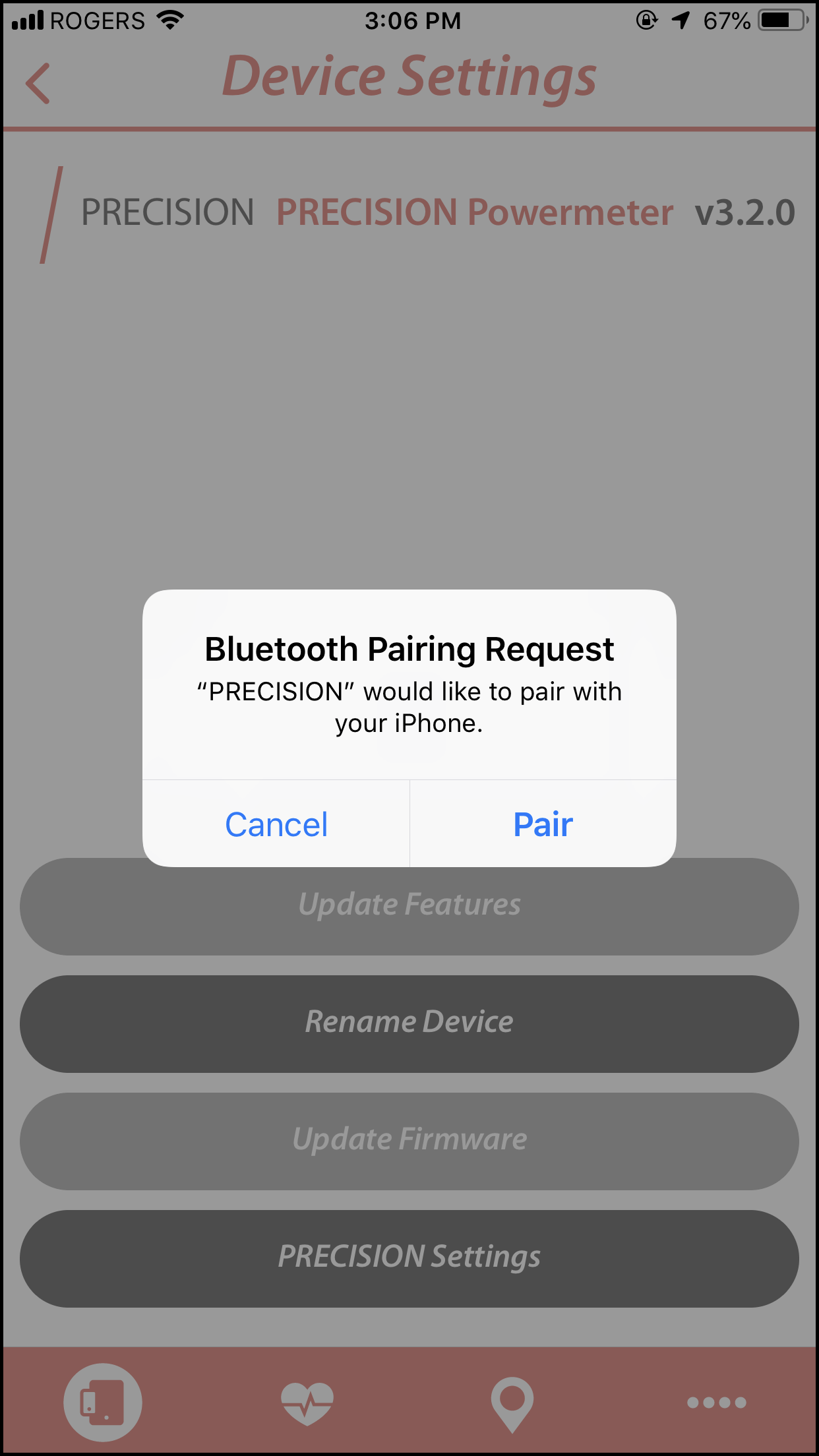The width and height of the screenshot is (819, 1456).
Task: Switch to the heart rate tab
Action: tap(307, 1402)
